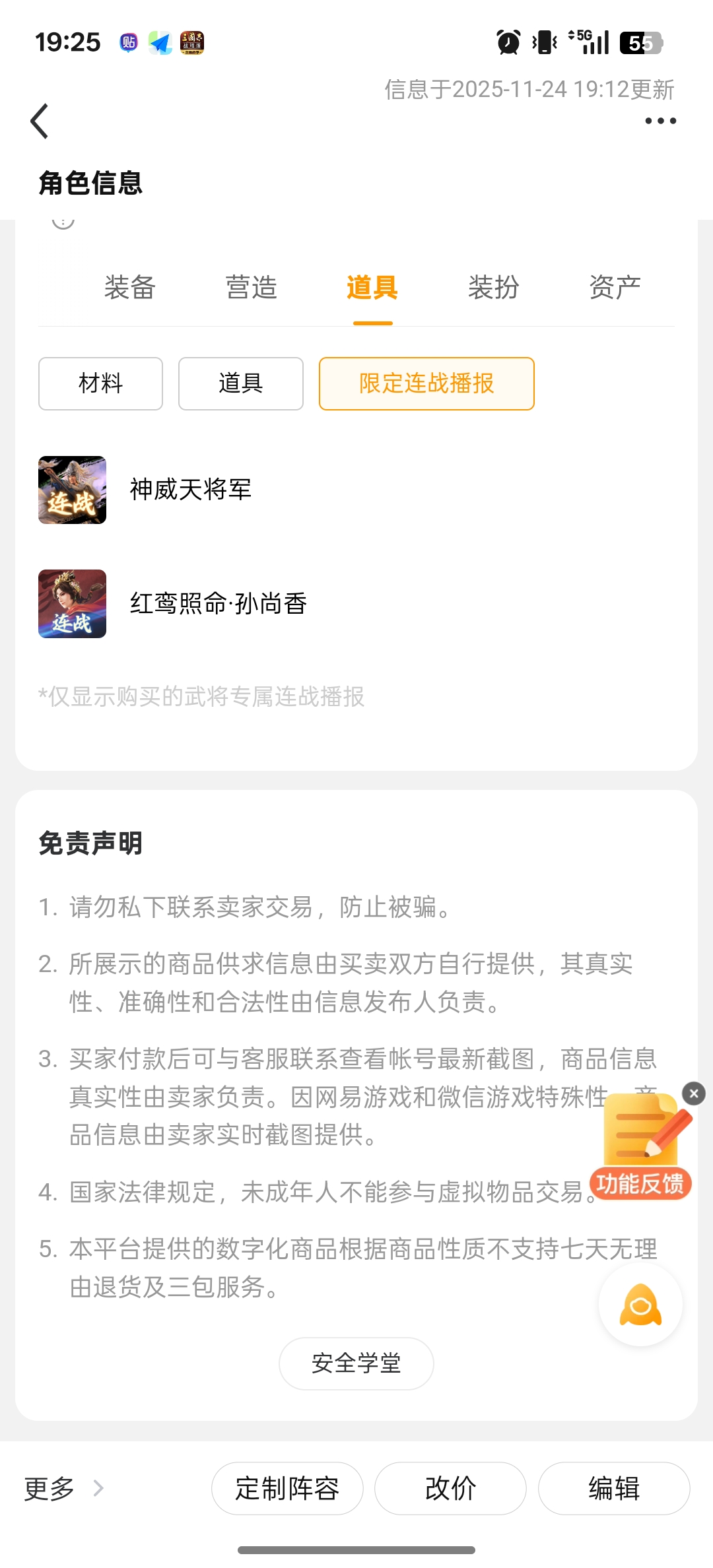
Task: Open the 红鸾照命·孙尚香 item
Action: 218,603
